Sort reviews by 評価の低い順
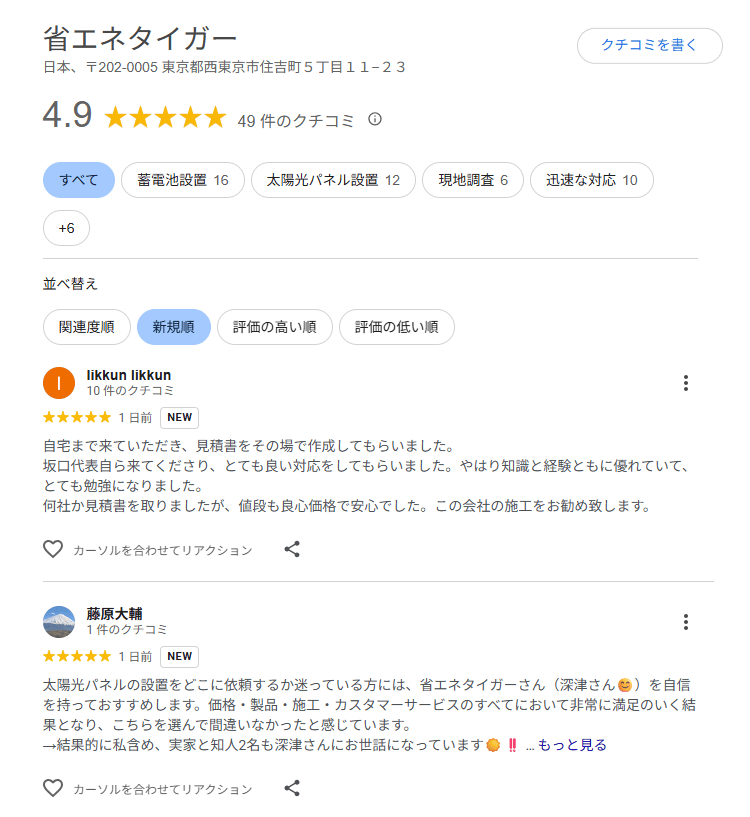 [x=397, y=327]
